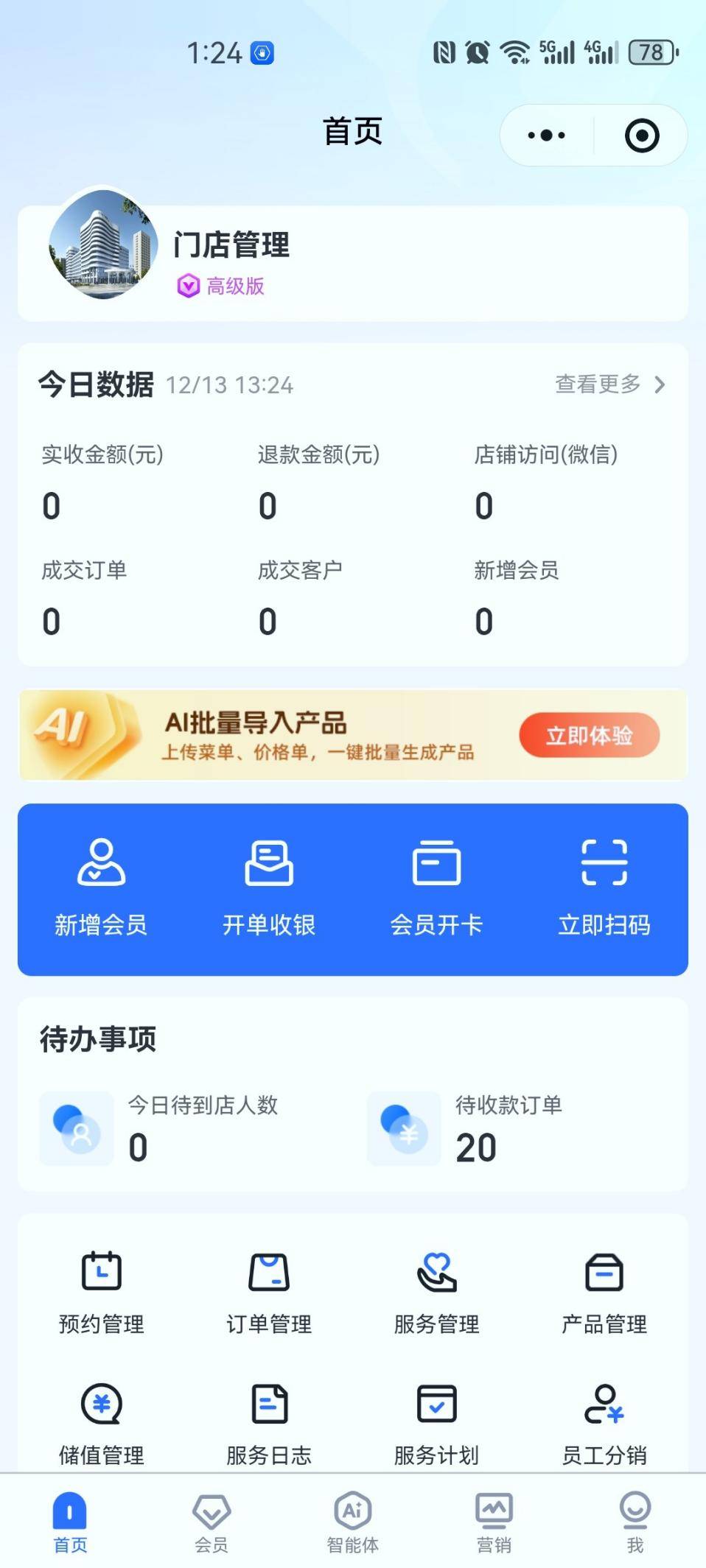Open 开单收银 to create an order
Image resolution: width=706 pixels, height=1568 pixels.
click(269, 887)
